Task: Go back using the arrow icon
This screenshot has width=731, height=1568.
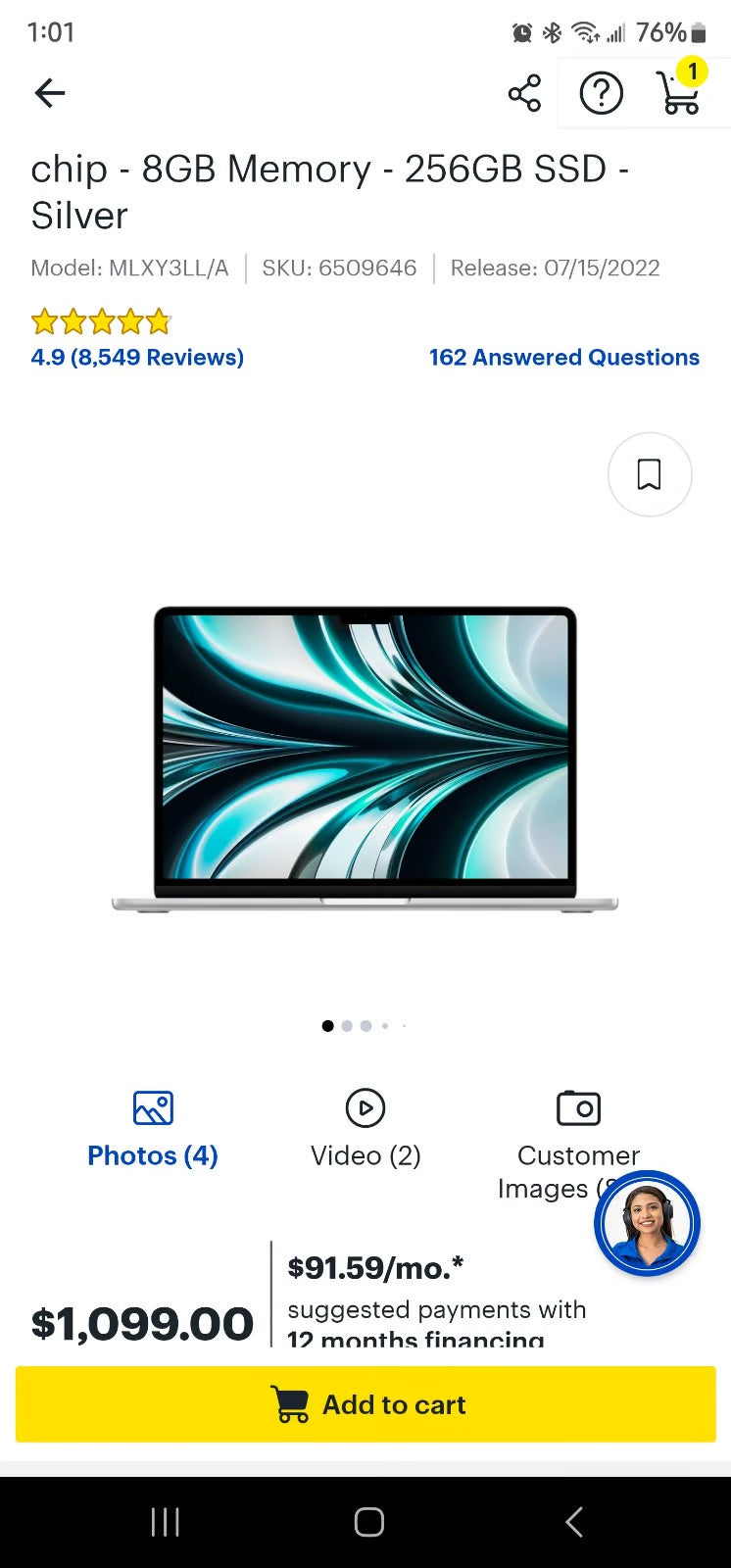Action: tap(49, 93)
